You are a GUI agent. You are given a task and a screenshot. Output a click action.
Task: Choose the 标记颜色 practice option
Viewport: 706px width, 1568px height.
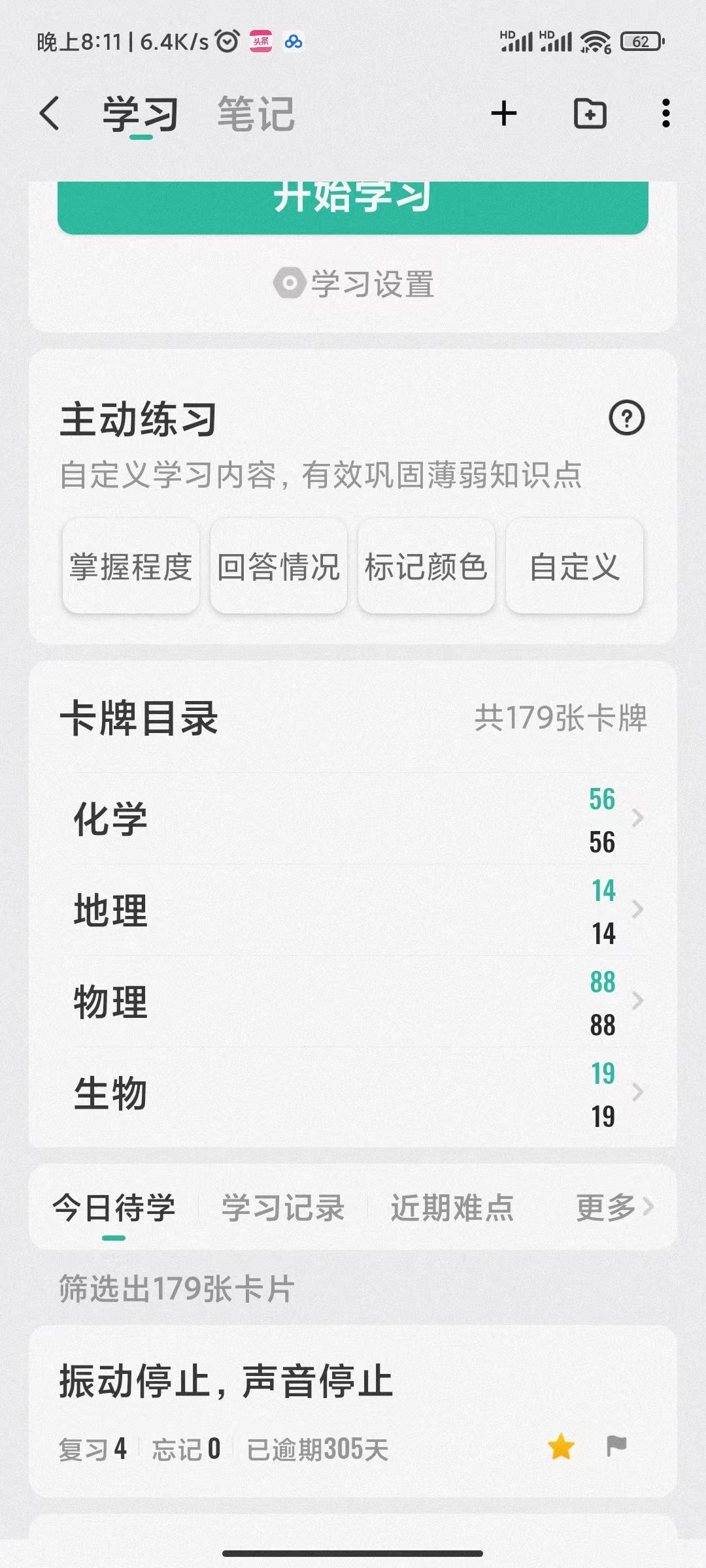tap(426, 566)
